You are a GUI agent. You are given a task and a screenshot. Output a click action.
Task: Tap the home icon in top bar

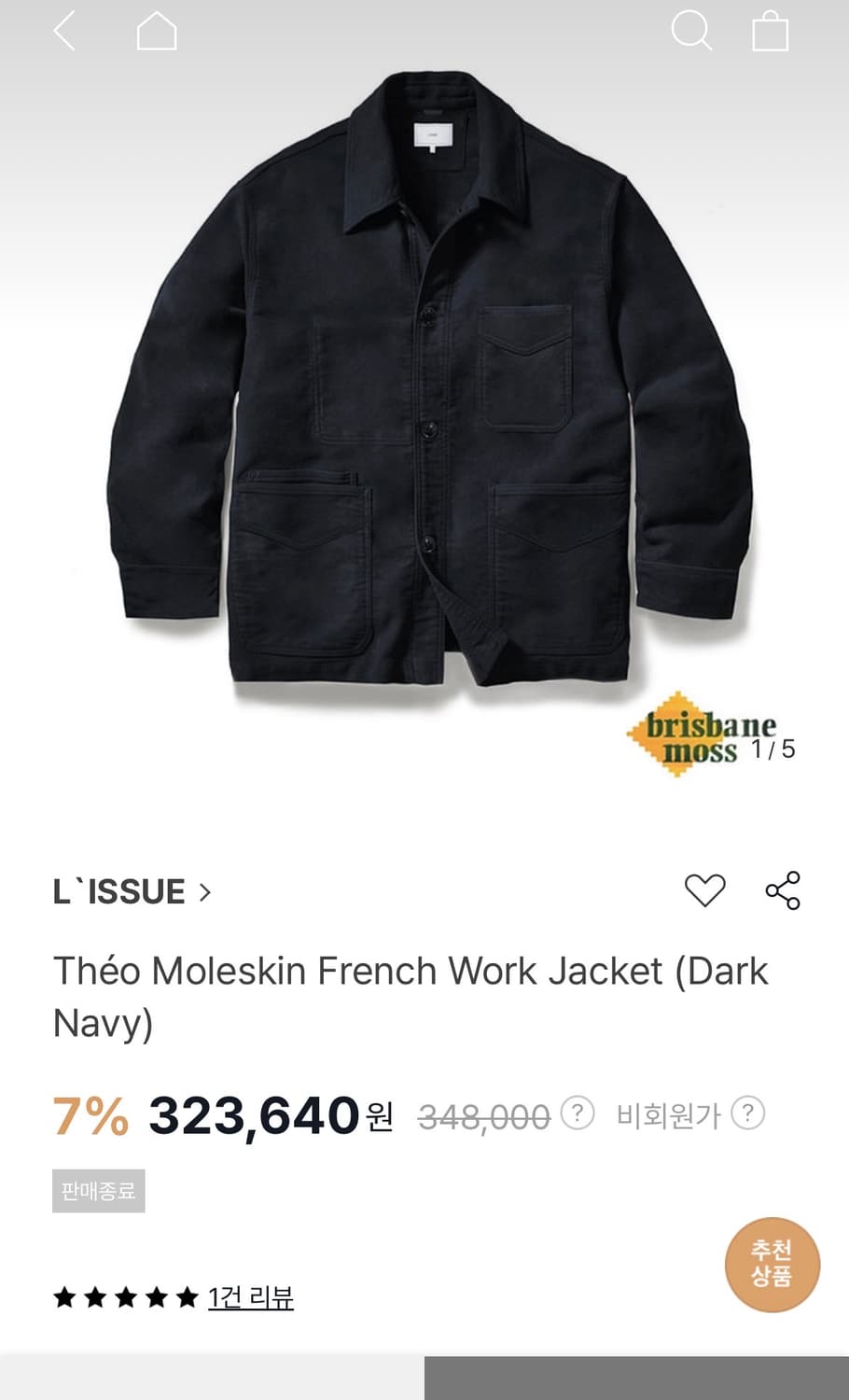(x=157, y=31)
